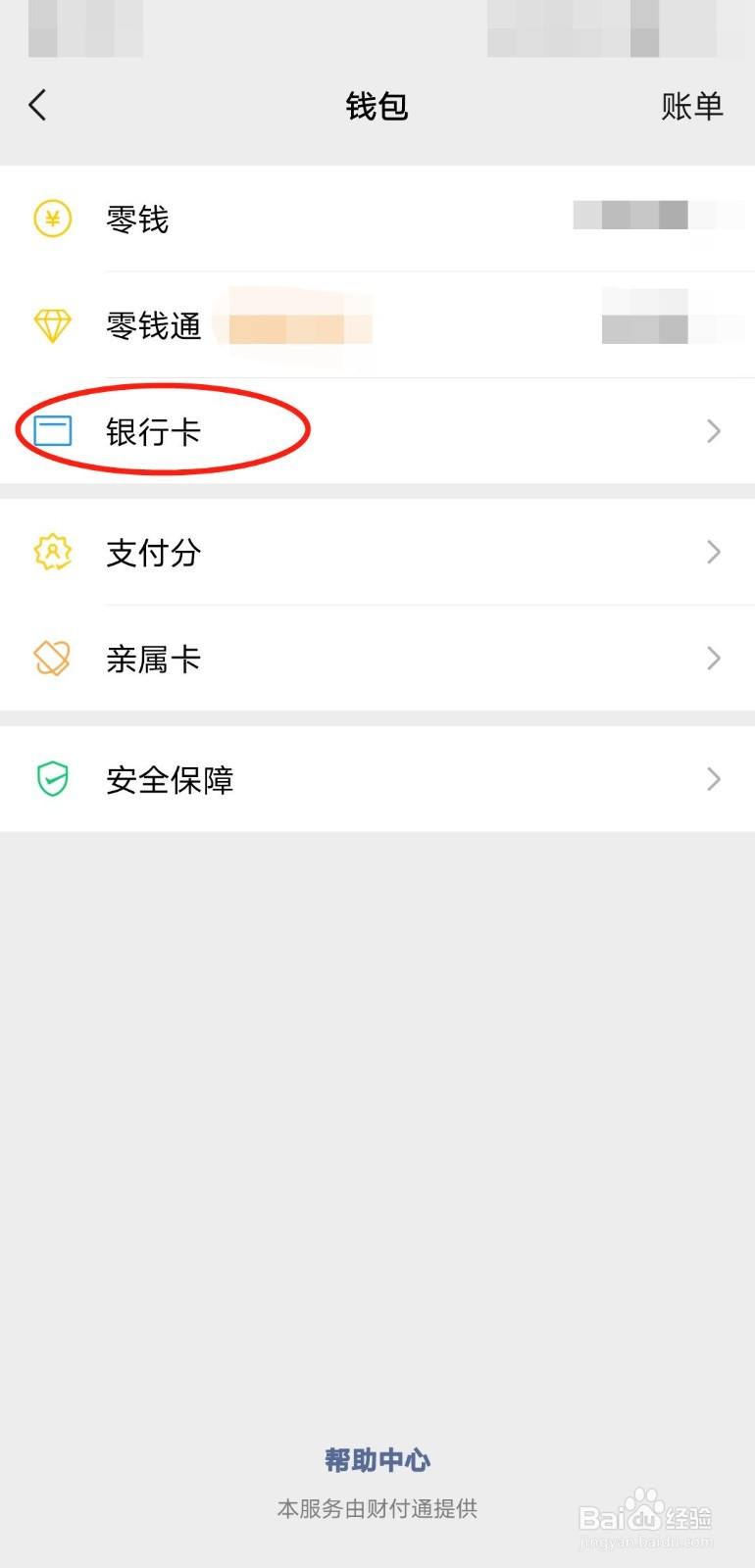Tap the 零钱 balance row
This screenshot has width=755, height=1568.
[x=377, y=219]
